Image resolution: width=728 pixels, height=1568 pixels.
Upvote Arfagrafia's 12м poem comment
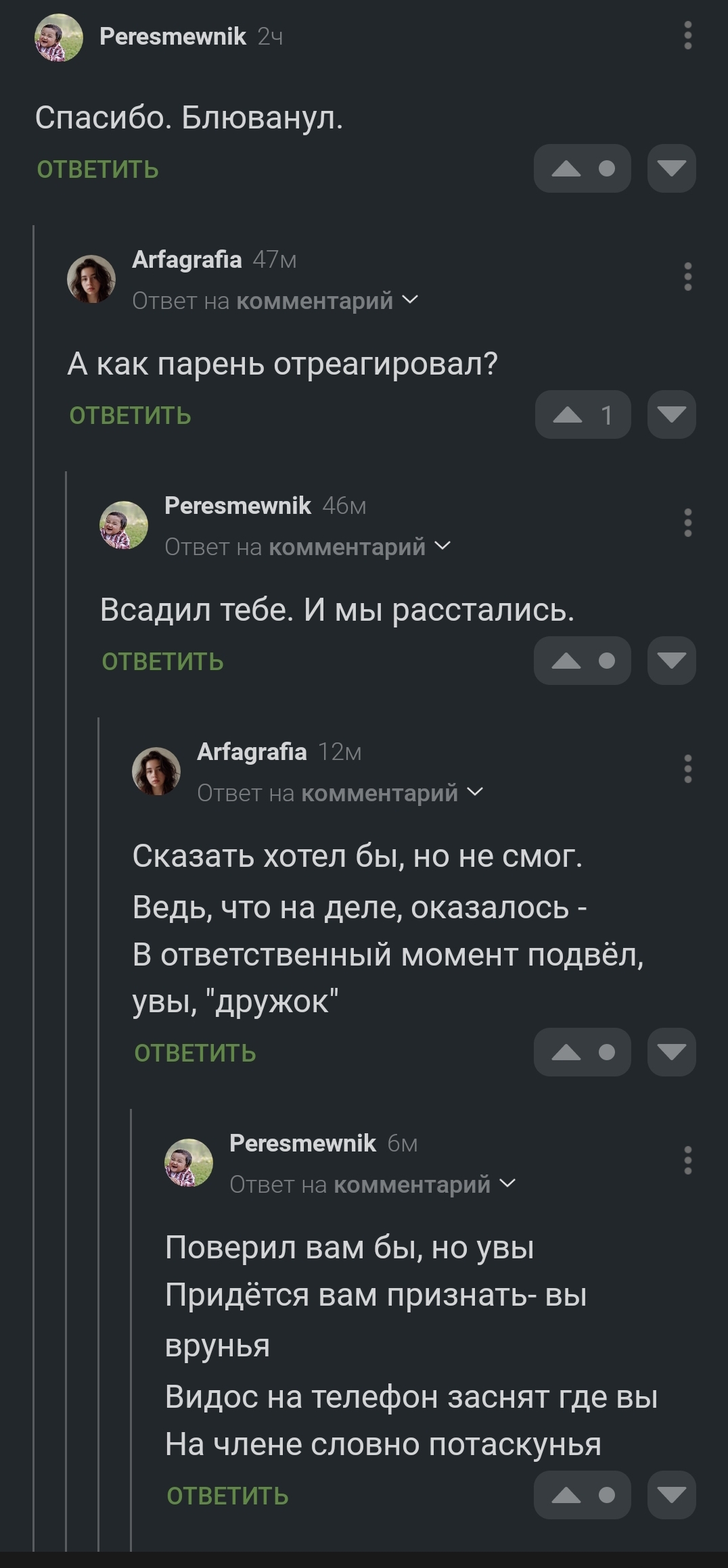pyautogui.click(x=567, y=1052)
